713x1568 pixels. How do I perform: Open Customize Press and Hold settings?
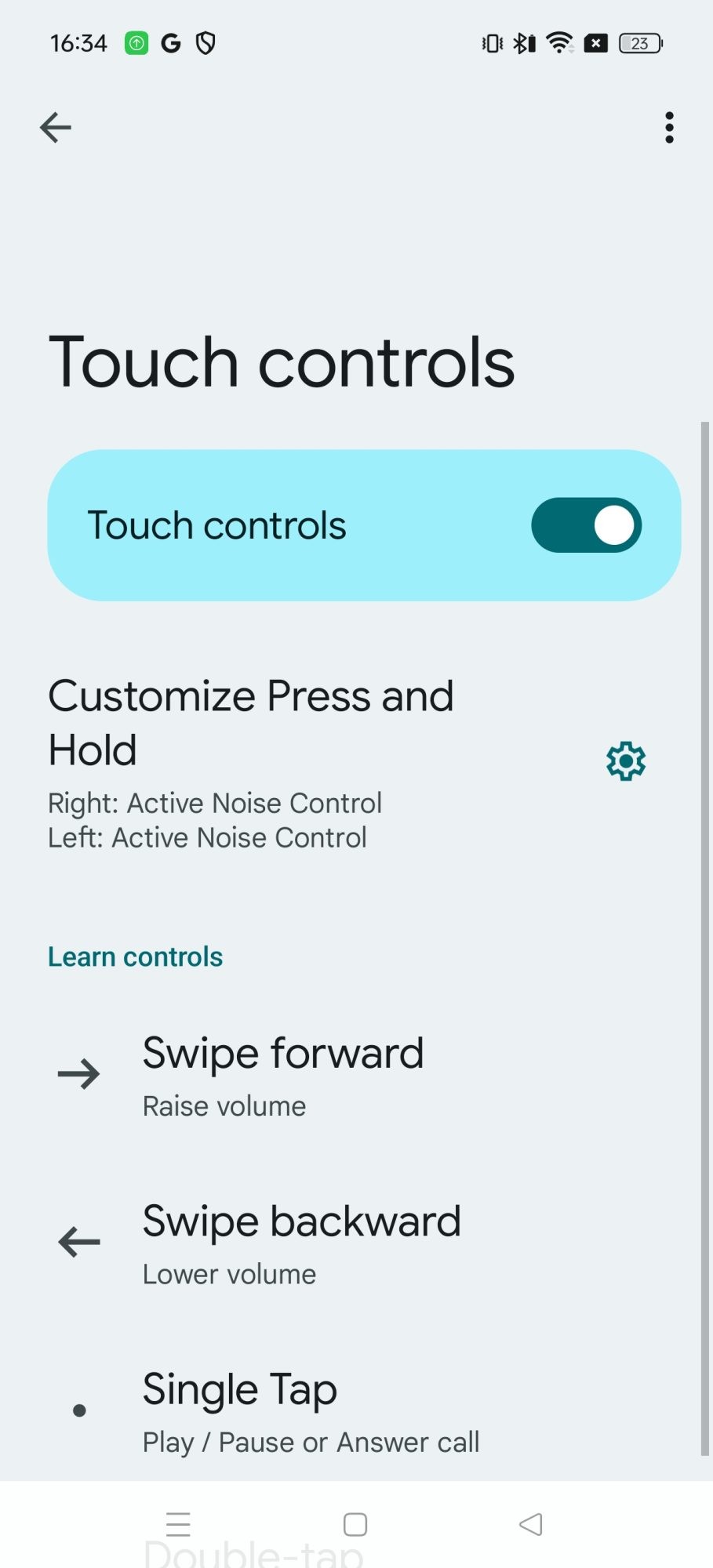click(x=625, y=761)
